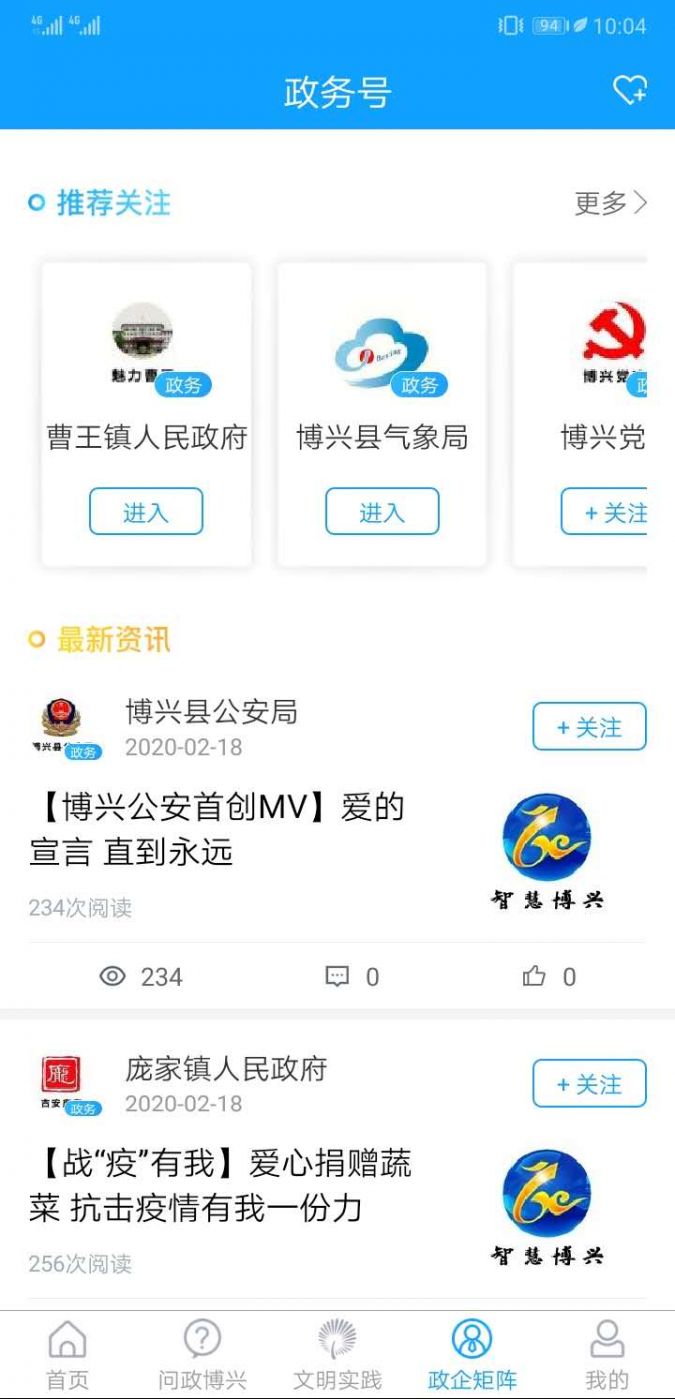Image resolution: width=675 pixels, height=1399 pixels.
Task: Tap 进入 for 博兴县气象局
Action: coord(382,512)
